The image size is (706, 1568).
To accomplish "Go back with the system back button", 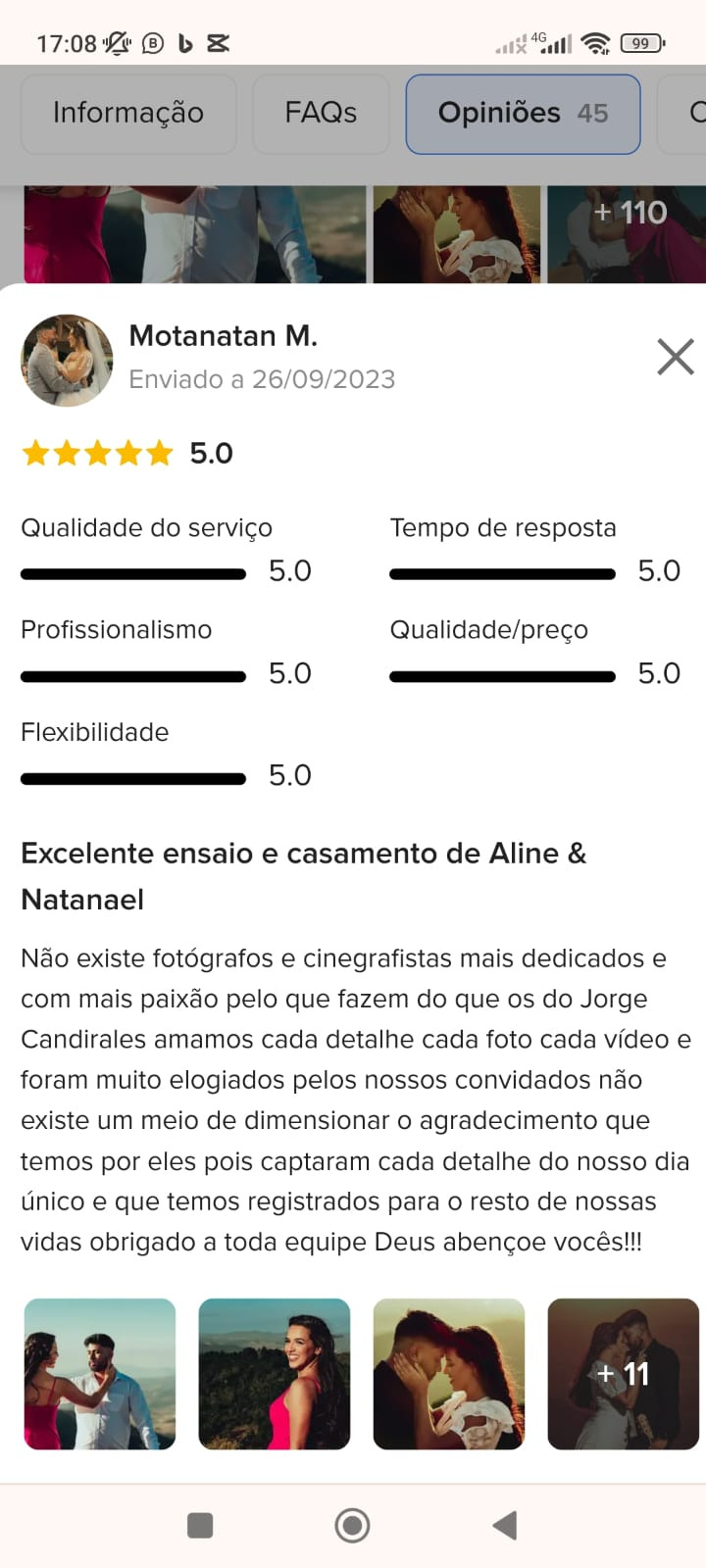I will (505, 1525).
